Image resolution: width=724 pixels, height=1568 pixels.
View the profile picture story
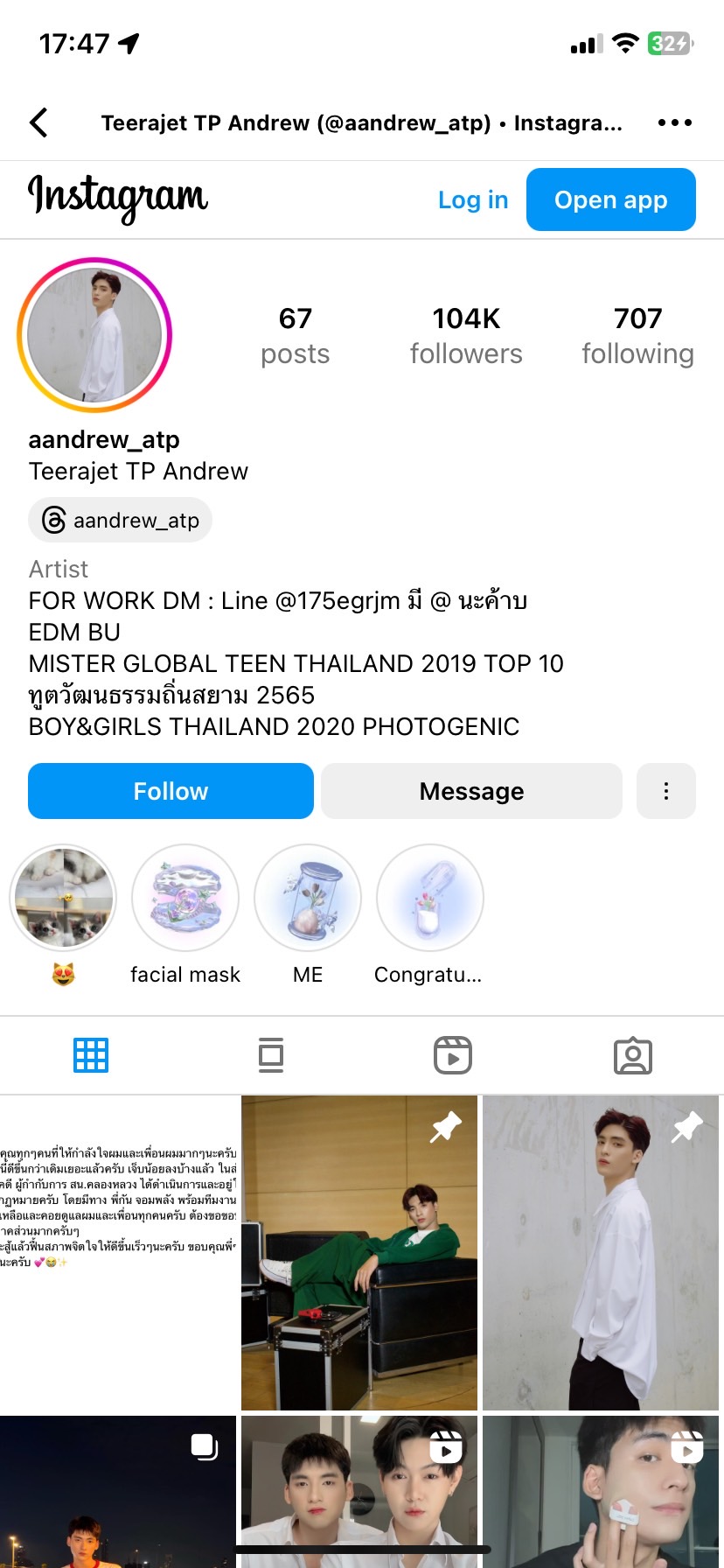[94, 335]
